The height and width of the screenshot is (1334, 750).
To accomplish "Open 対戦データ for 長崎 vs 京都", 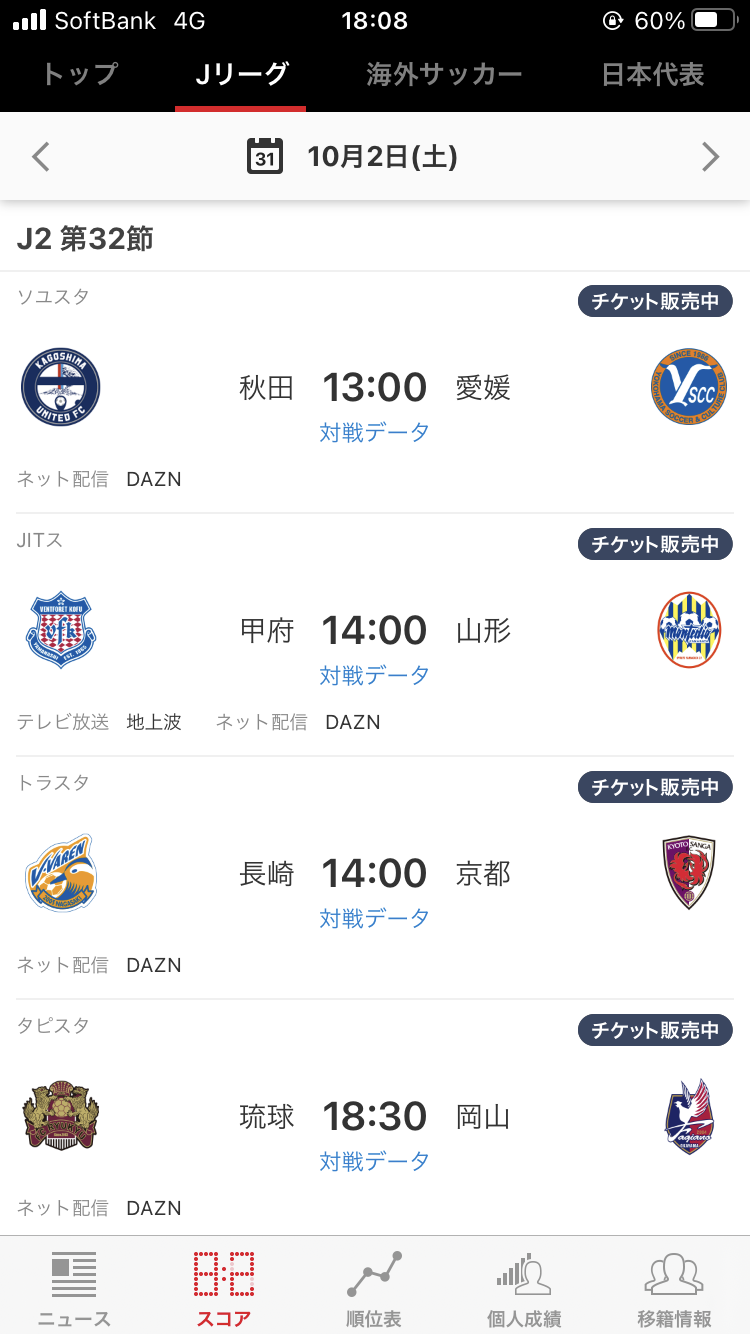I will click(x=375, y=918).
